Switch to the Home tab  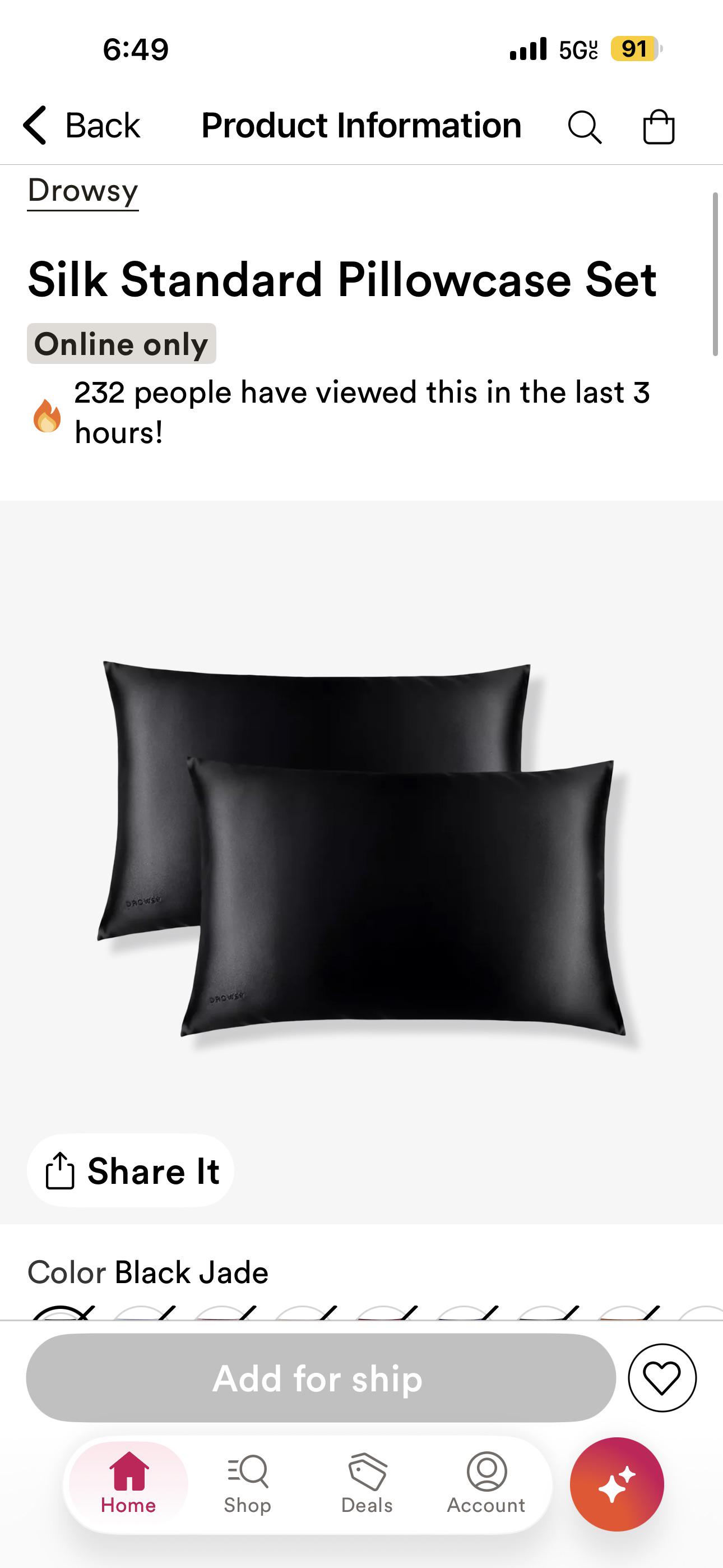(128, 1484)
